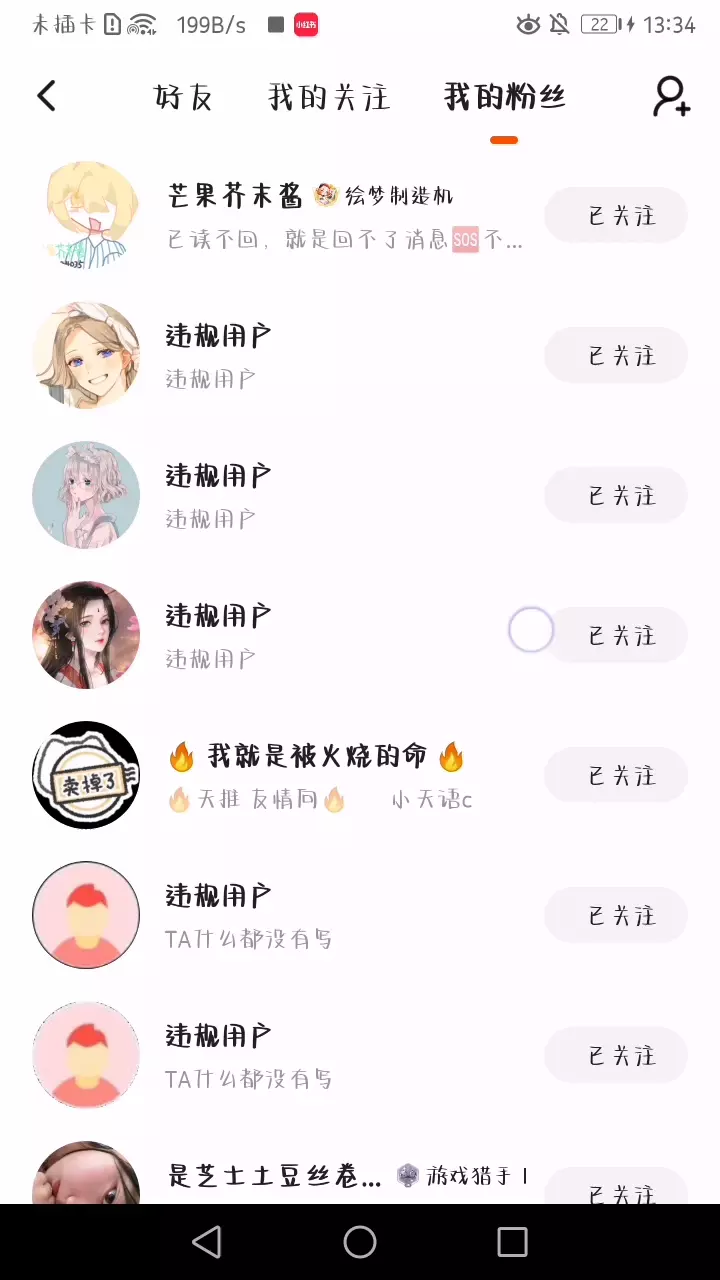Switch to the 好友 tab
The width and height of the screenshot is (720, 1280).
183,97
